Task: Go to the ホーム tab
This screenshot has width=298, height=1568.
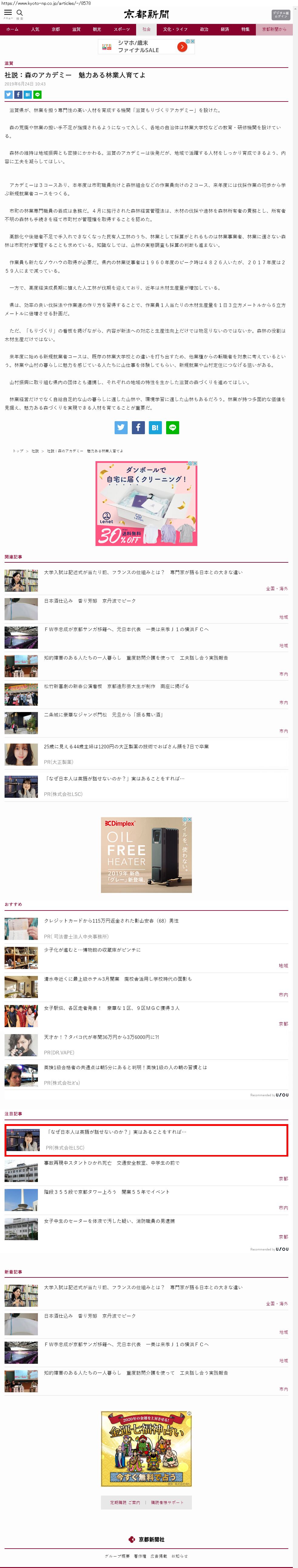Action: (12, 29)
